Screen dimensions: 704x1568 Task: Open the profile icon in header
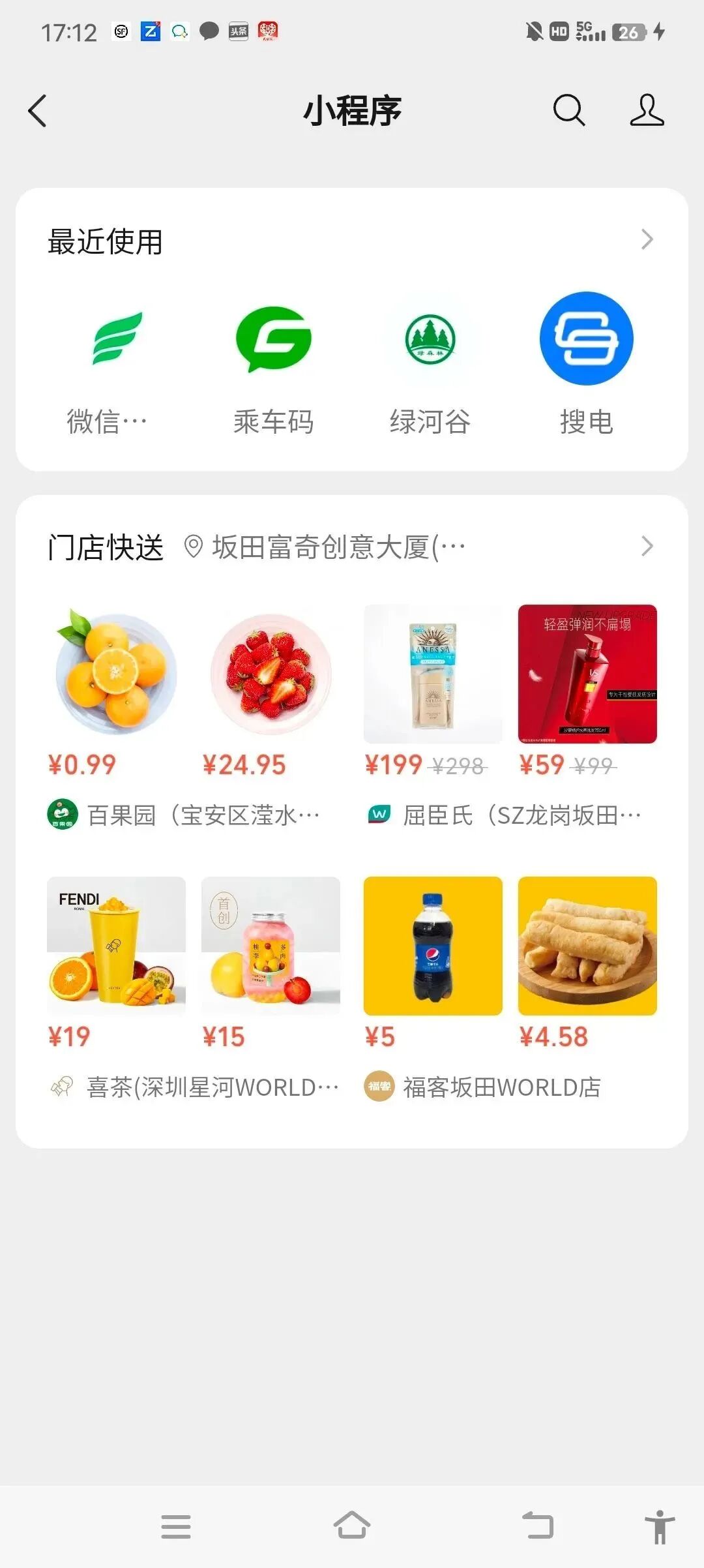[647, 110]
